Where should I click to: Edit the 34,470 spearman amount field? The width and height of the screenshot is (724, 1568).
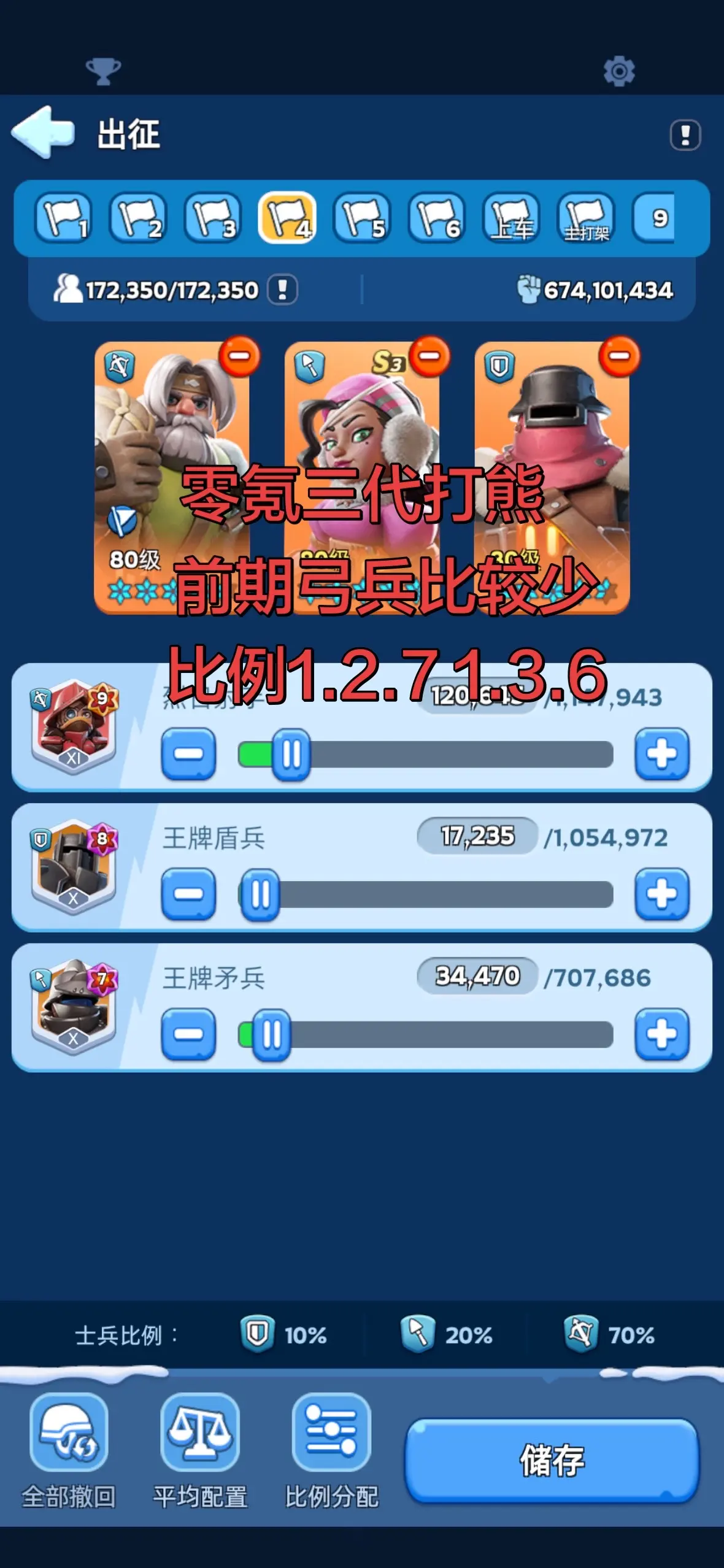477,975
